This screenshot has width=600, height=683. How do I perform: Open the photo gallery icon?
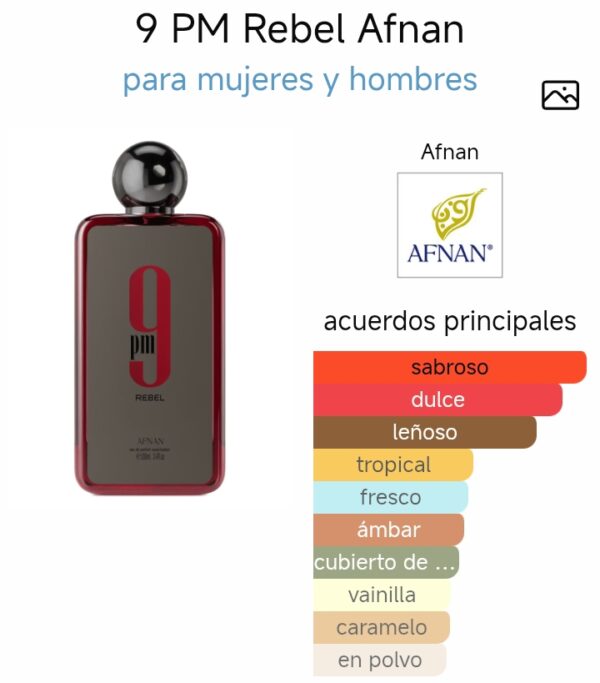point(560,95)
